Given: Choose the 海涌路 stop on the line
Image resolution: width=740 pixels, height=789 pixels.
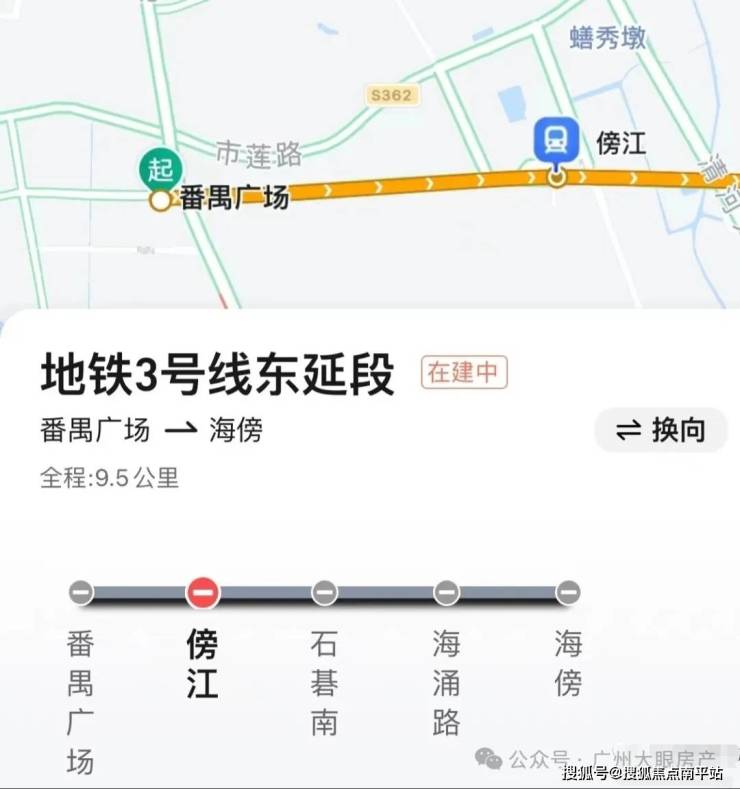Looking at the screenshot, I should click(446, 593).
